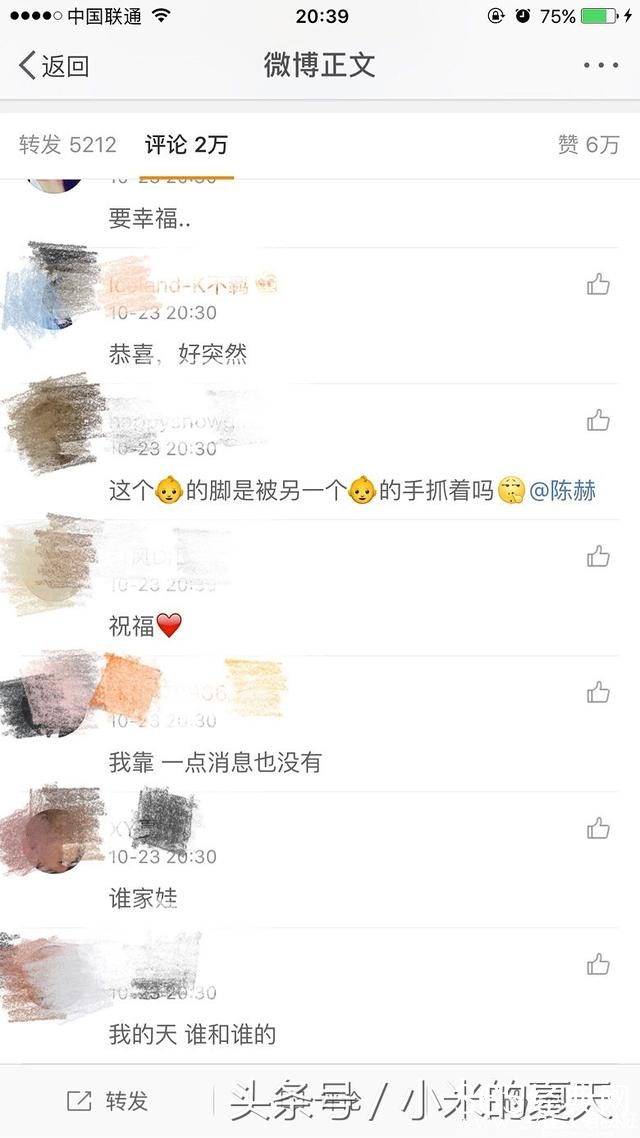The image size is (640, 1138).
Task: Switch to the 赞 6万 tab
Action: tap(588, 144)
